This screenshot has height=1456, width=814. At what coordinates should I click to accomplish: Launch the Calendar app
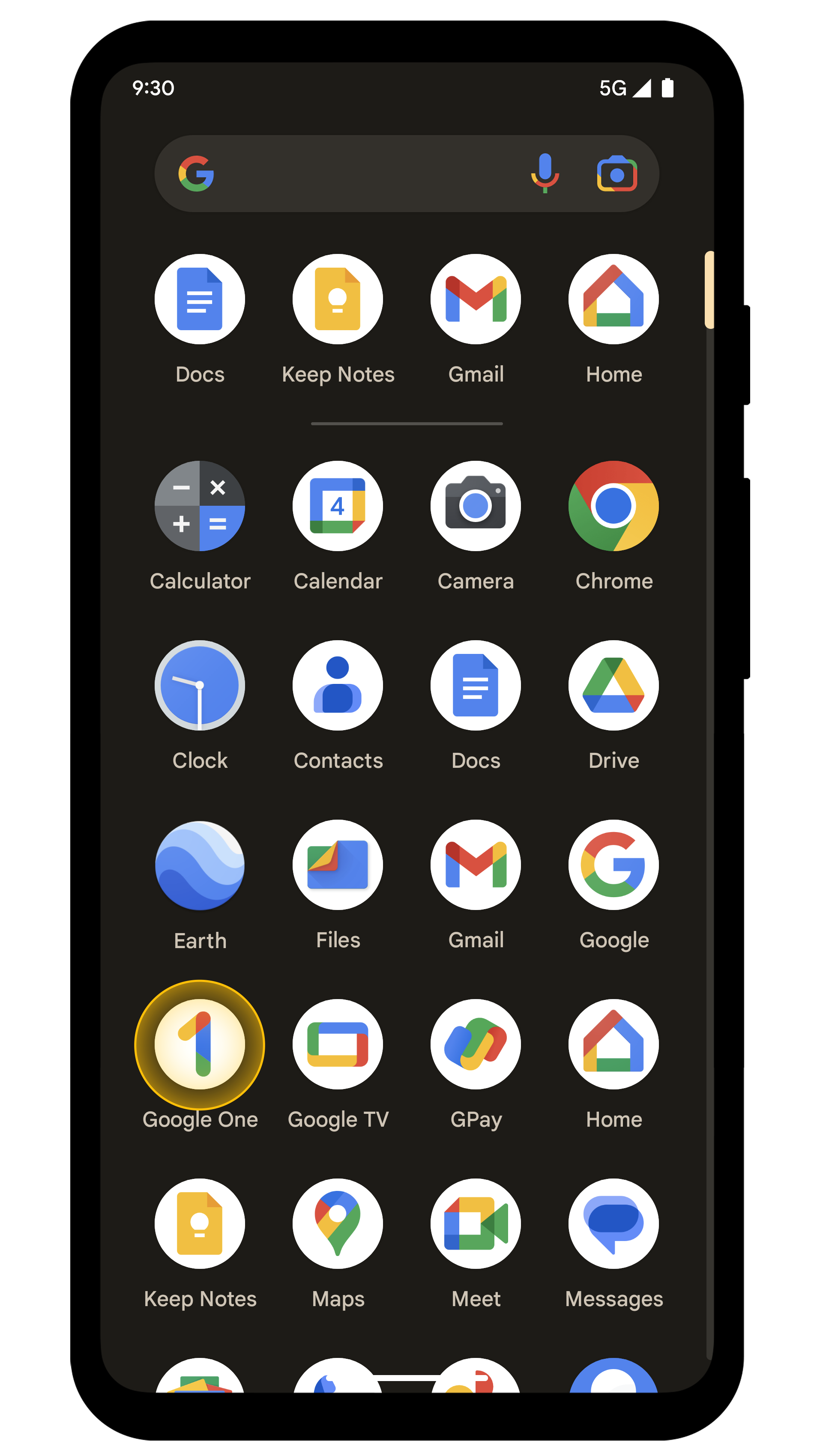pos(338,506)
